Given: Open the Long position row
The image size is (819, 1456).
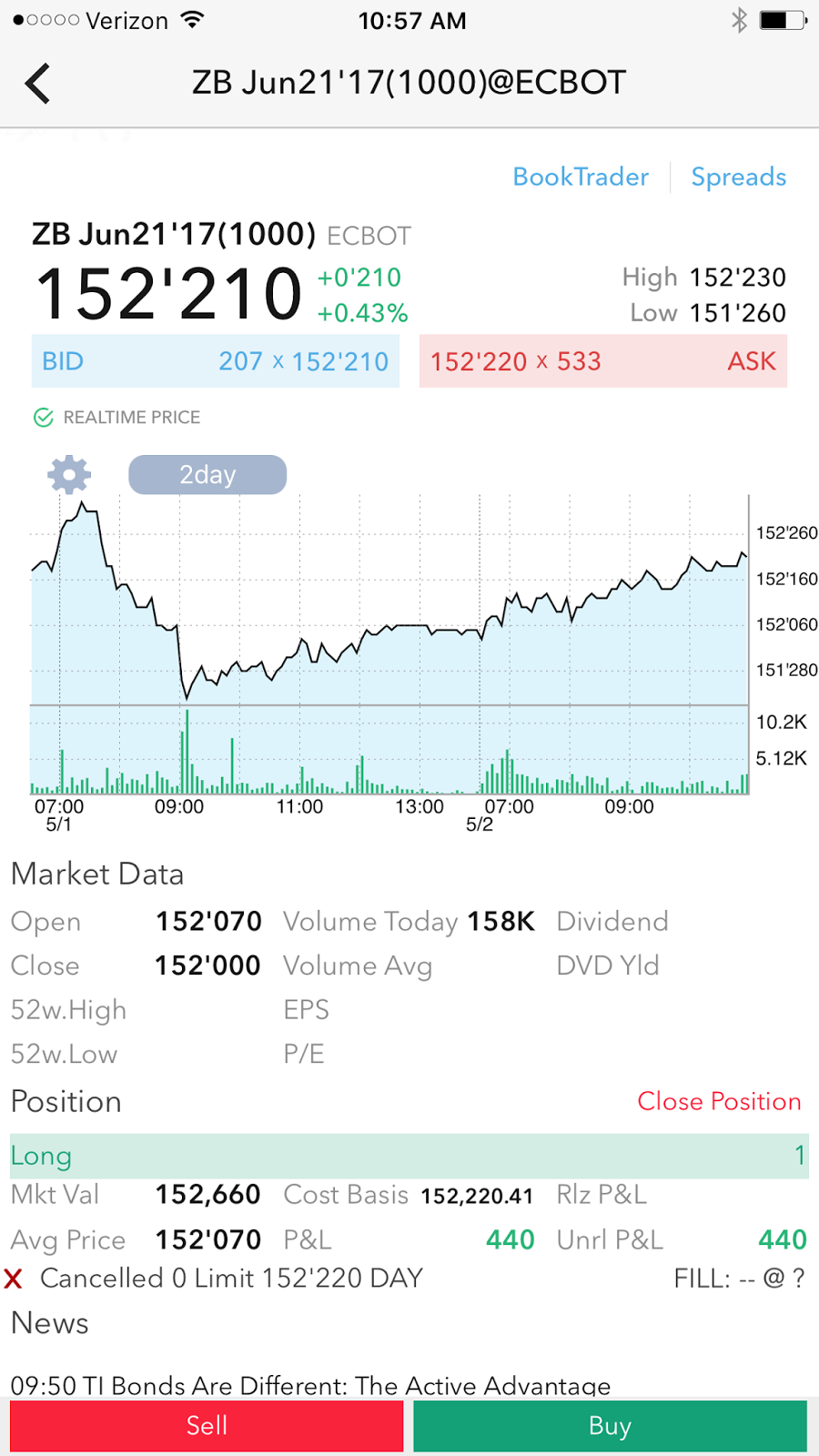Looking at the screenshot, I should (409, 1156).
